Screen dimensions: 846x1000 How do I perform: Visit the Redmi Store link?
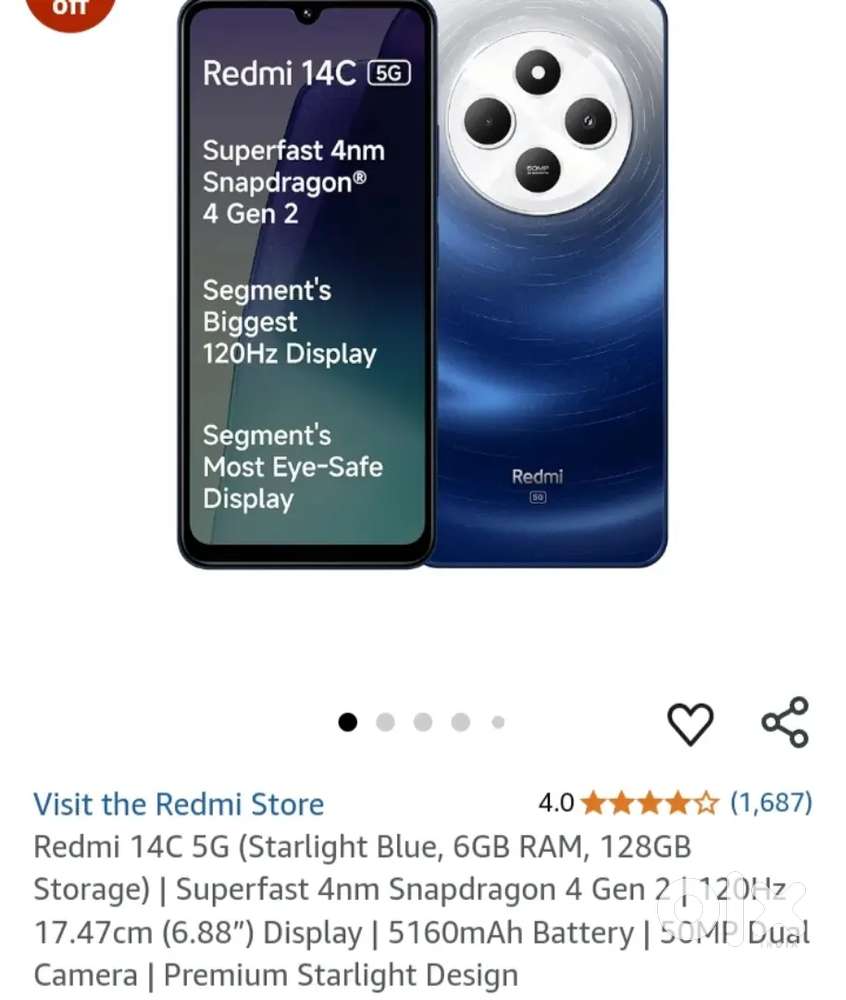click(x=179, y=804)
